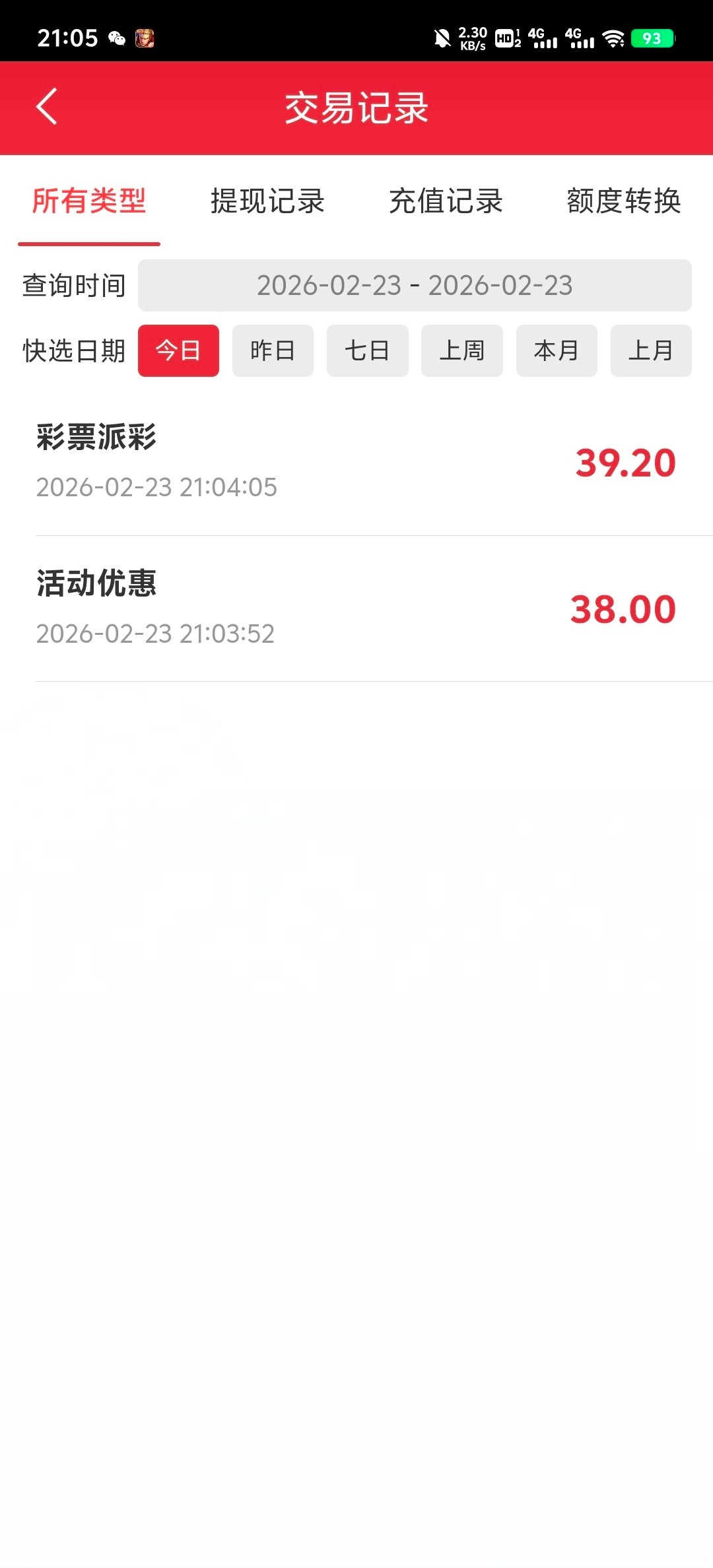This screenshot has height=1568, width=713.
Task: Select the 今日 quick date chip
Action: tap(178, 351)
